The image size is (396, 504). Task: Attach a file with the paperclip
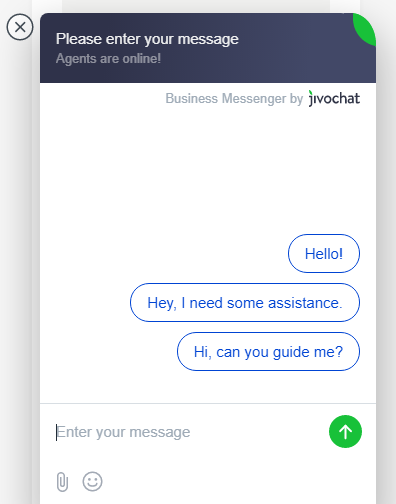(62, 482)
